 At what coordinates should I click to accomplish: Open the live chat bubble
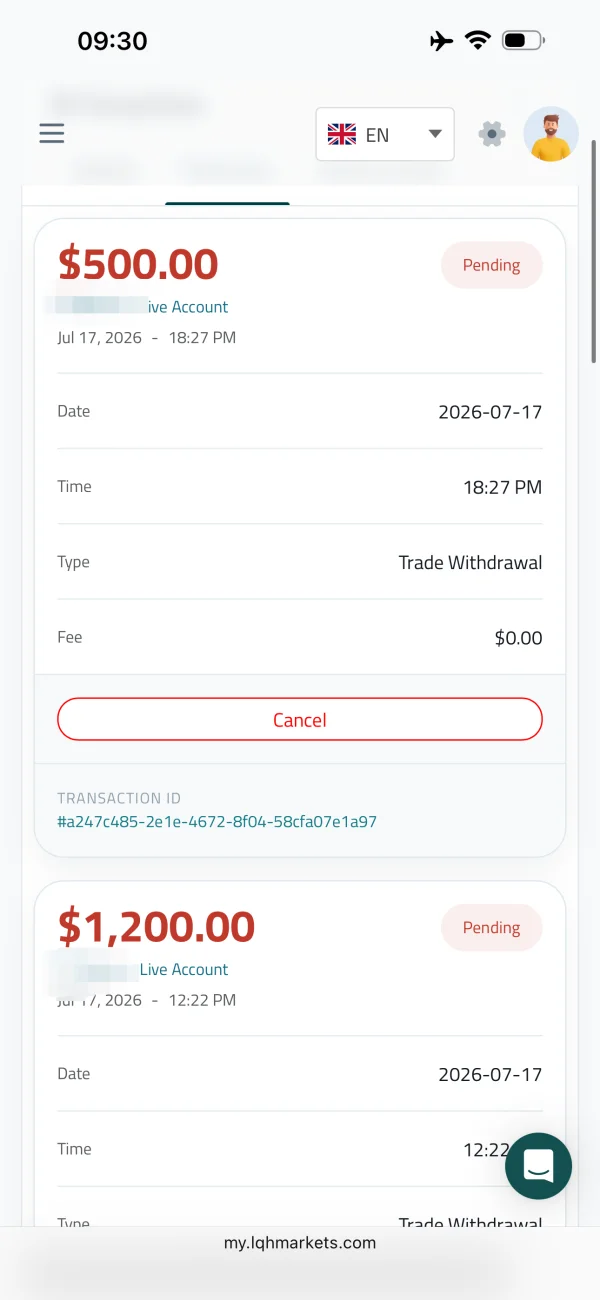point(538,1166)
